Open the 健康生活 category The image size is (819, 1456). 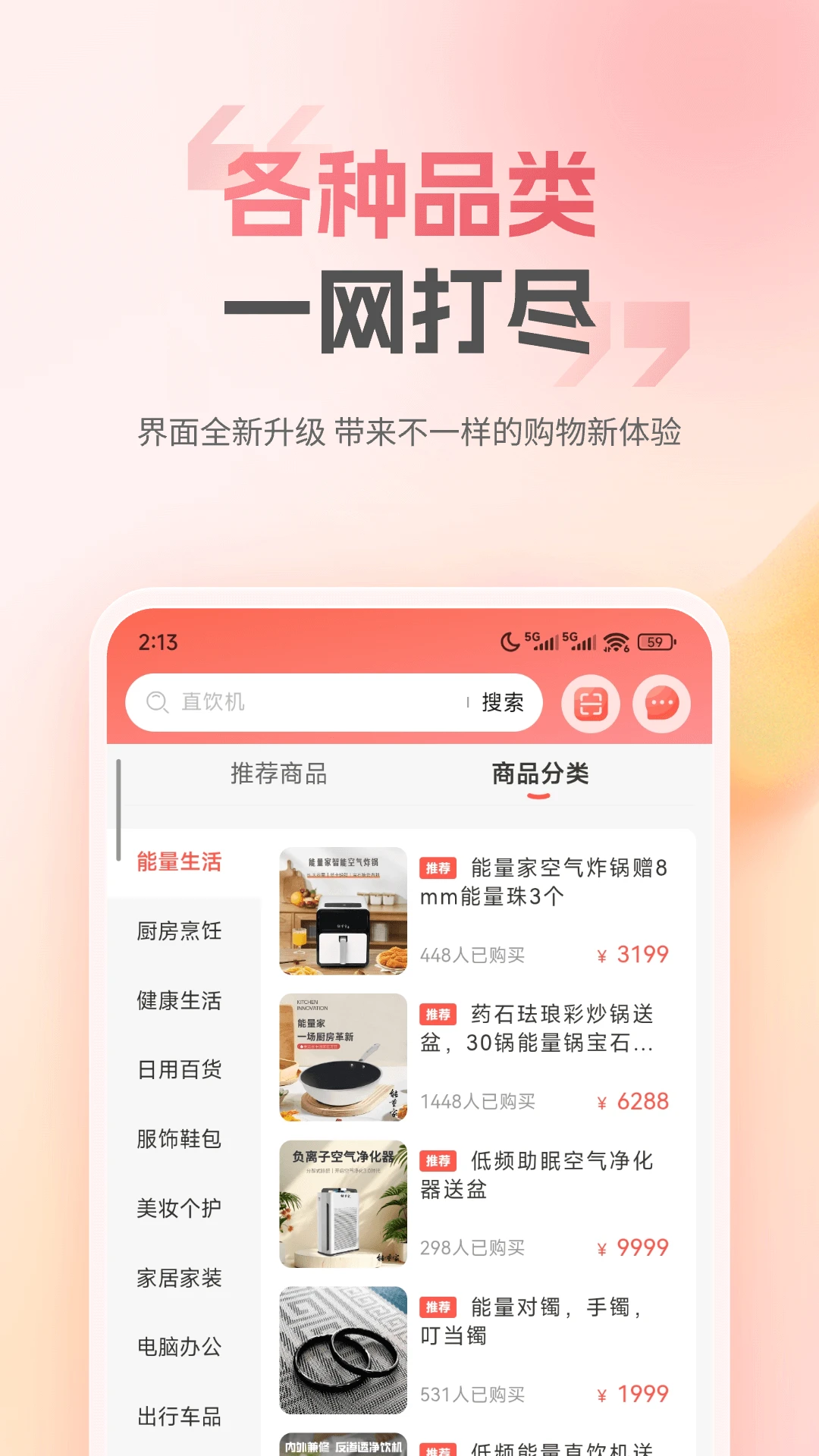(x=178, y=1001)
